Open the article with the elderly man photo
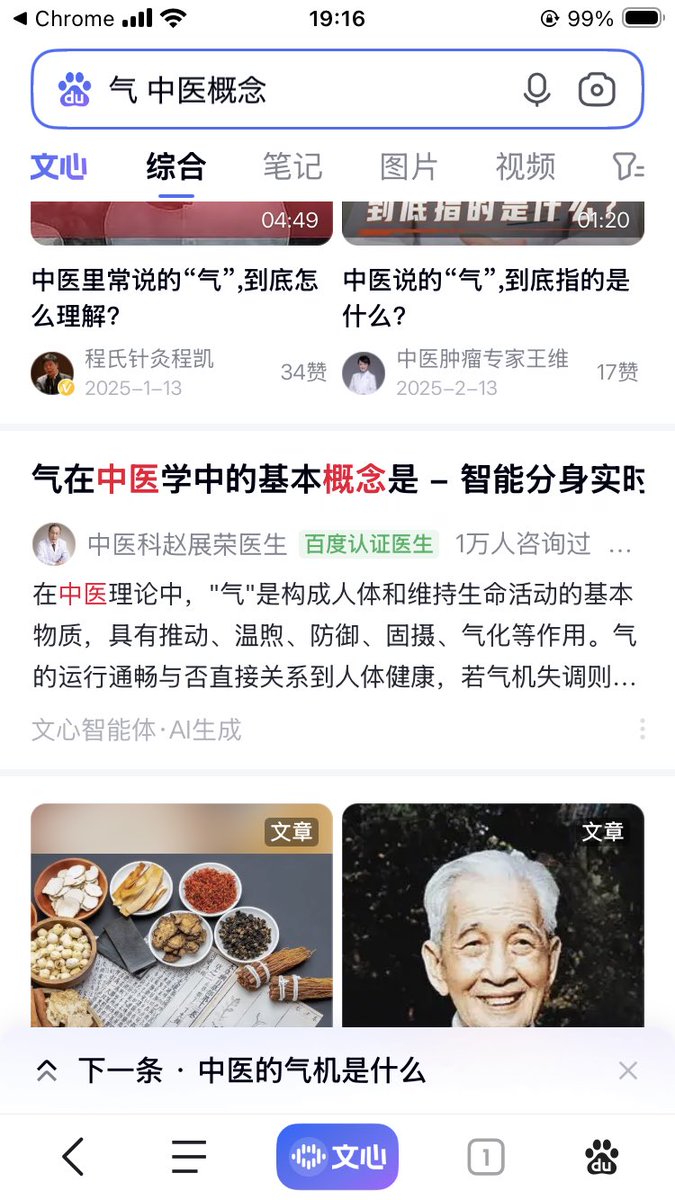Screen dimensions: 675x1200 tap(493, 915)
